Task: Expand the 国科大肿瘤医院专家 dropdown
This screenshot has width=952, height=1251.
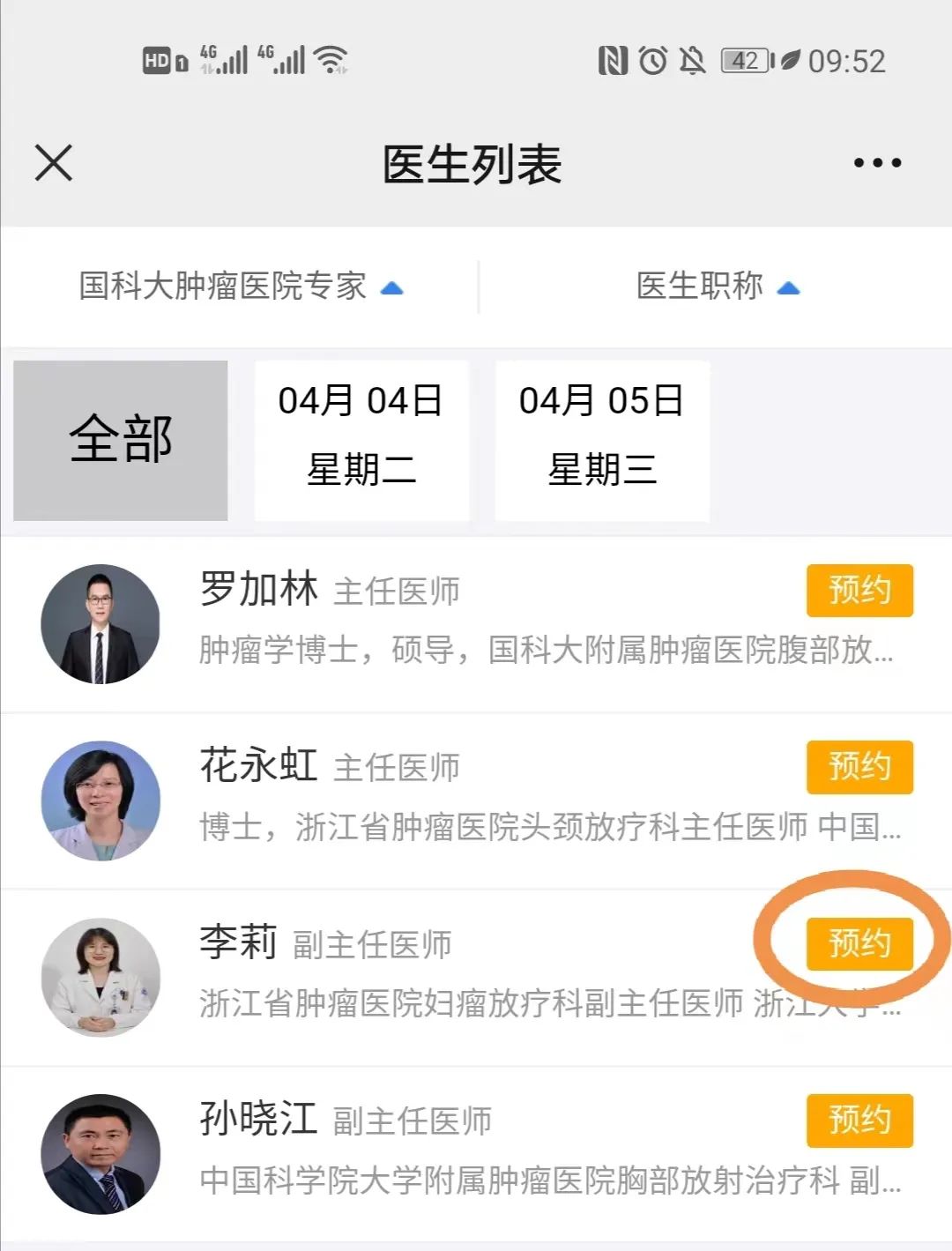Action: [x=240, y=287]
